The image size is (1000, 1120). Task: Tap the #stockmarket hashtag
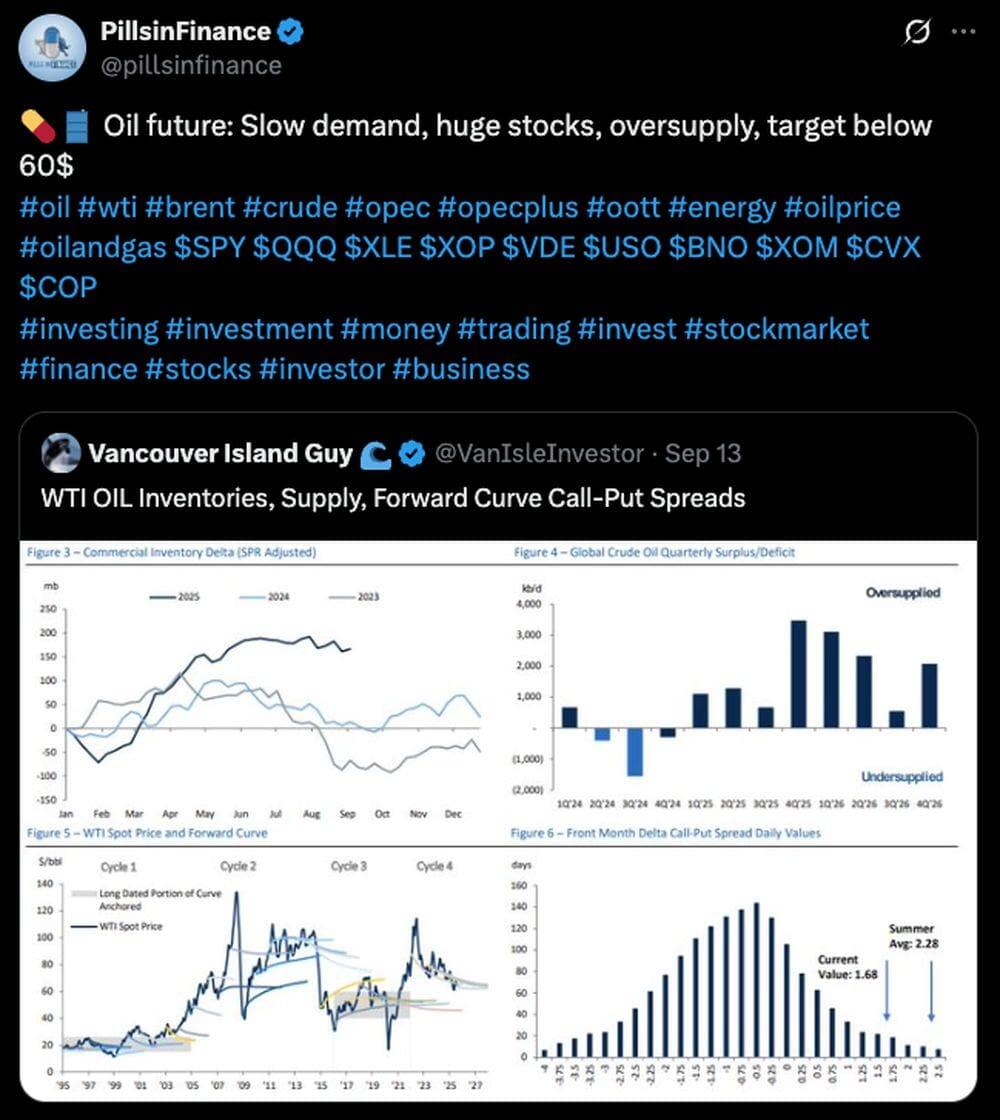pos(776,328)
